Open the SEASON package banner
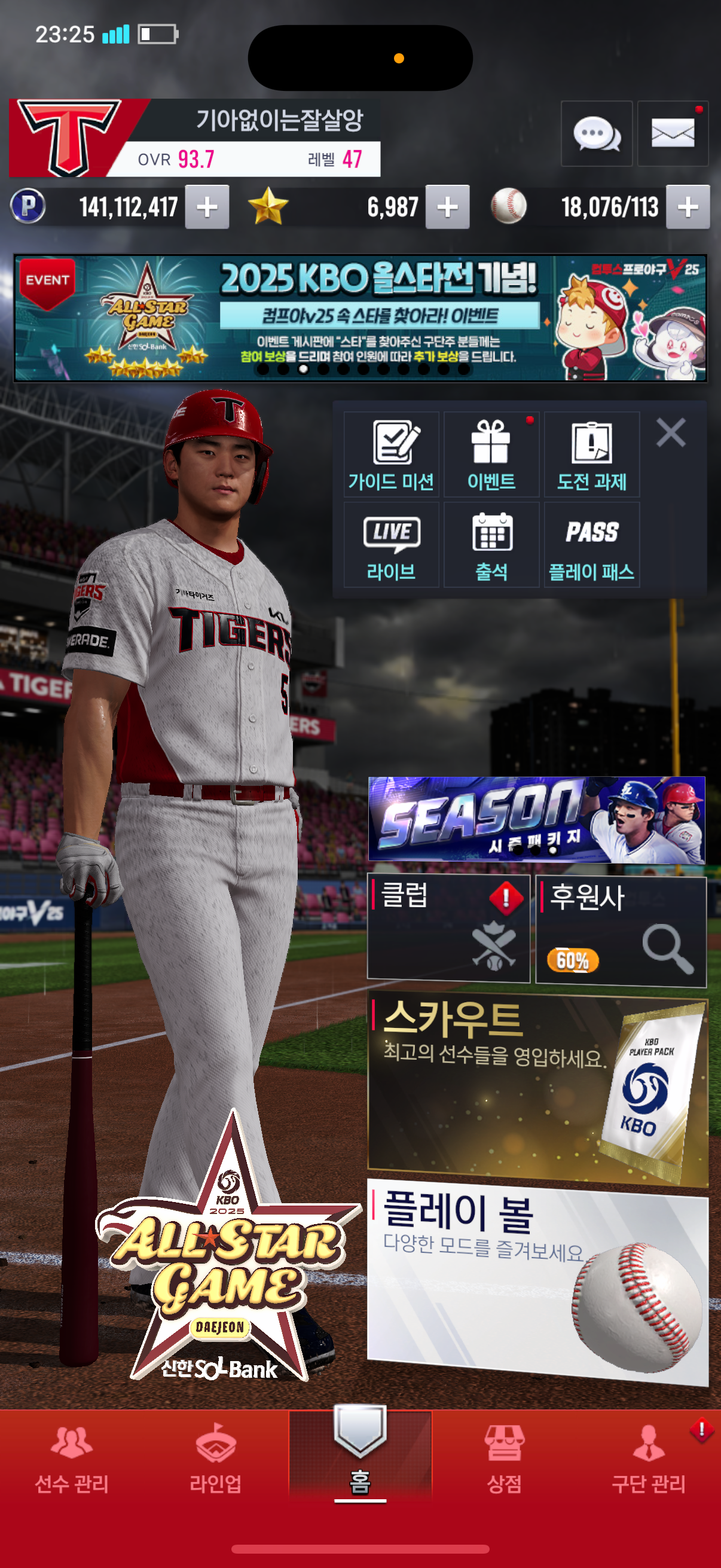The width and height of the screenshot is (721, 1568). point(536,819)
